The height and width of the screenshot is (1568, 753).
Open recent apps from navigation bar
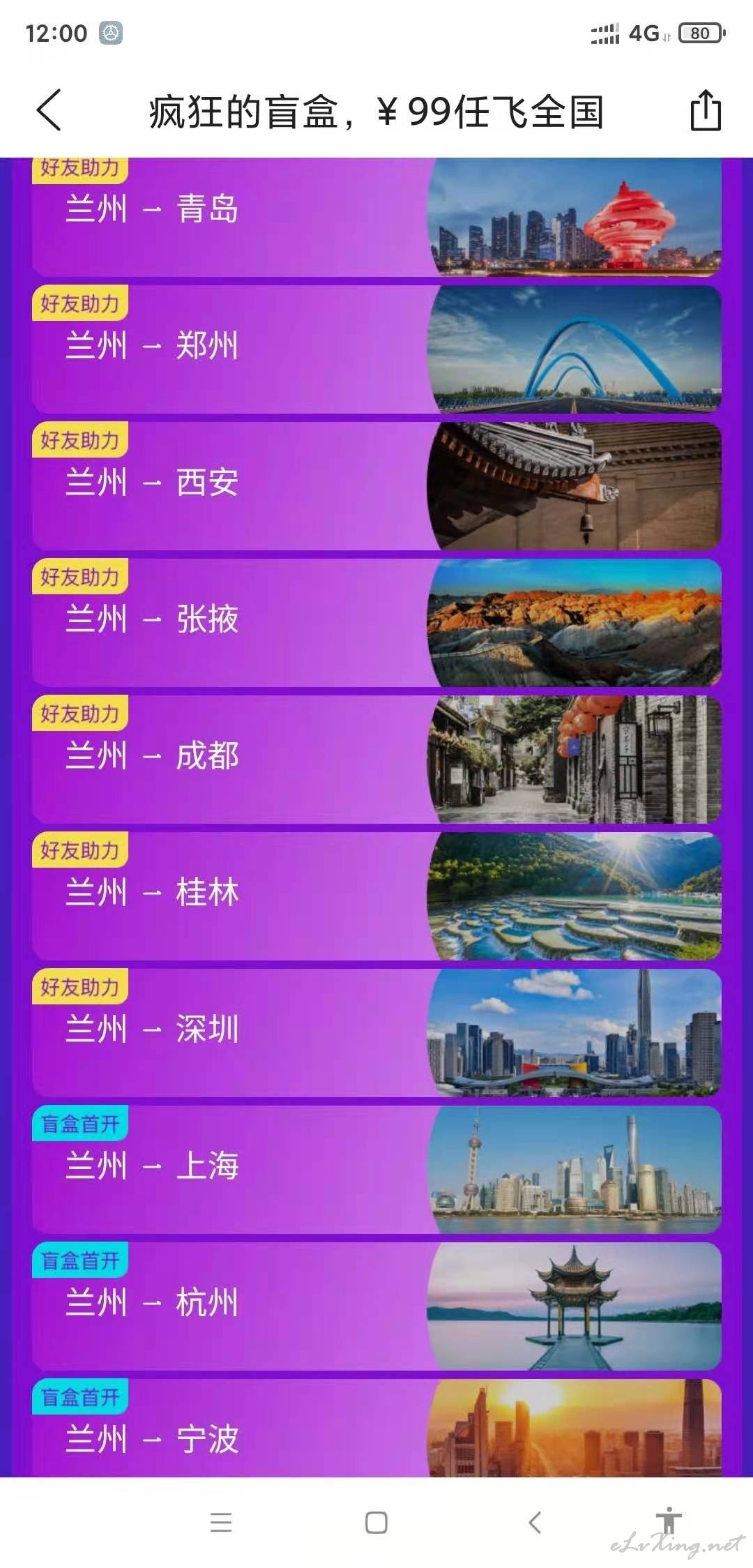click(221, 1523)
